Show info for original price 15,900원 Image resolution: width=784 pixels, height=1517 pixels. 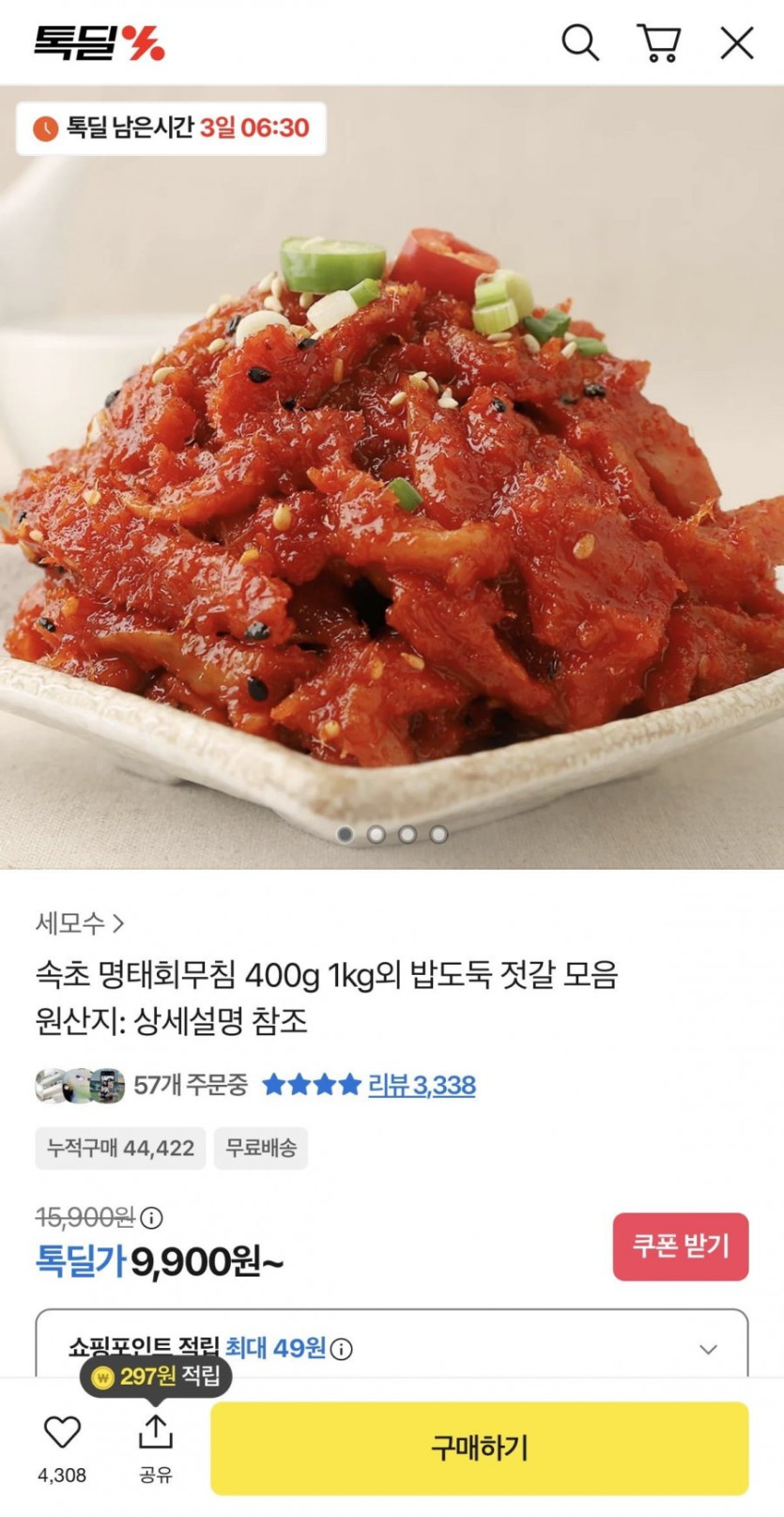pyautogui.click(x=151, y=1218)
